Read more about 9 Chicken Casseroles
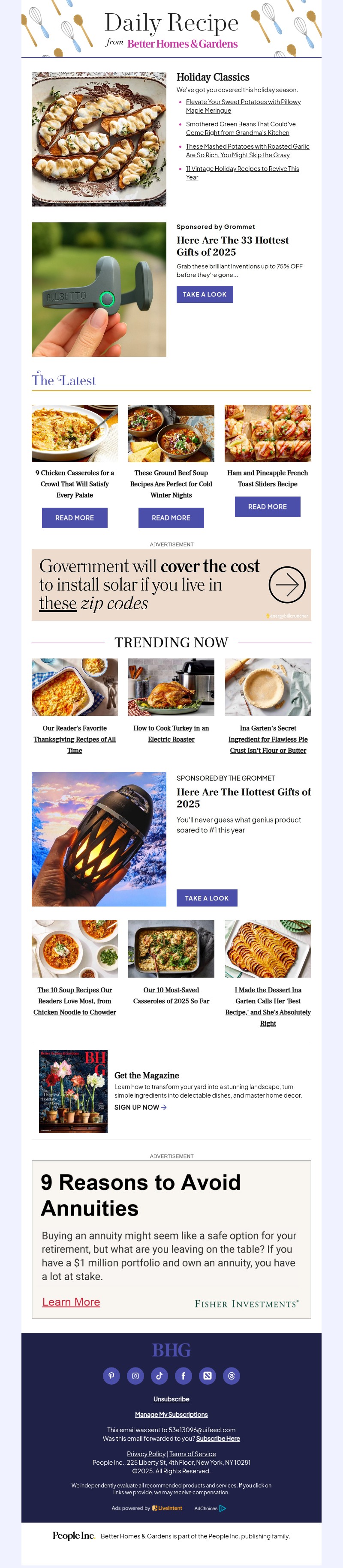This screenshot has height=1568, width=343. tap(74, 518)
